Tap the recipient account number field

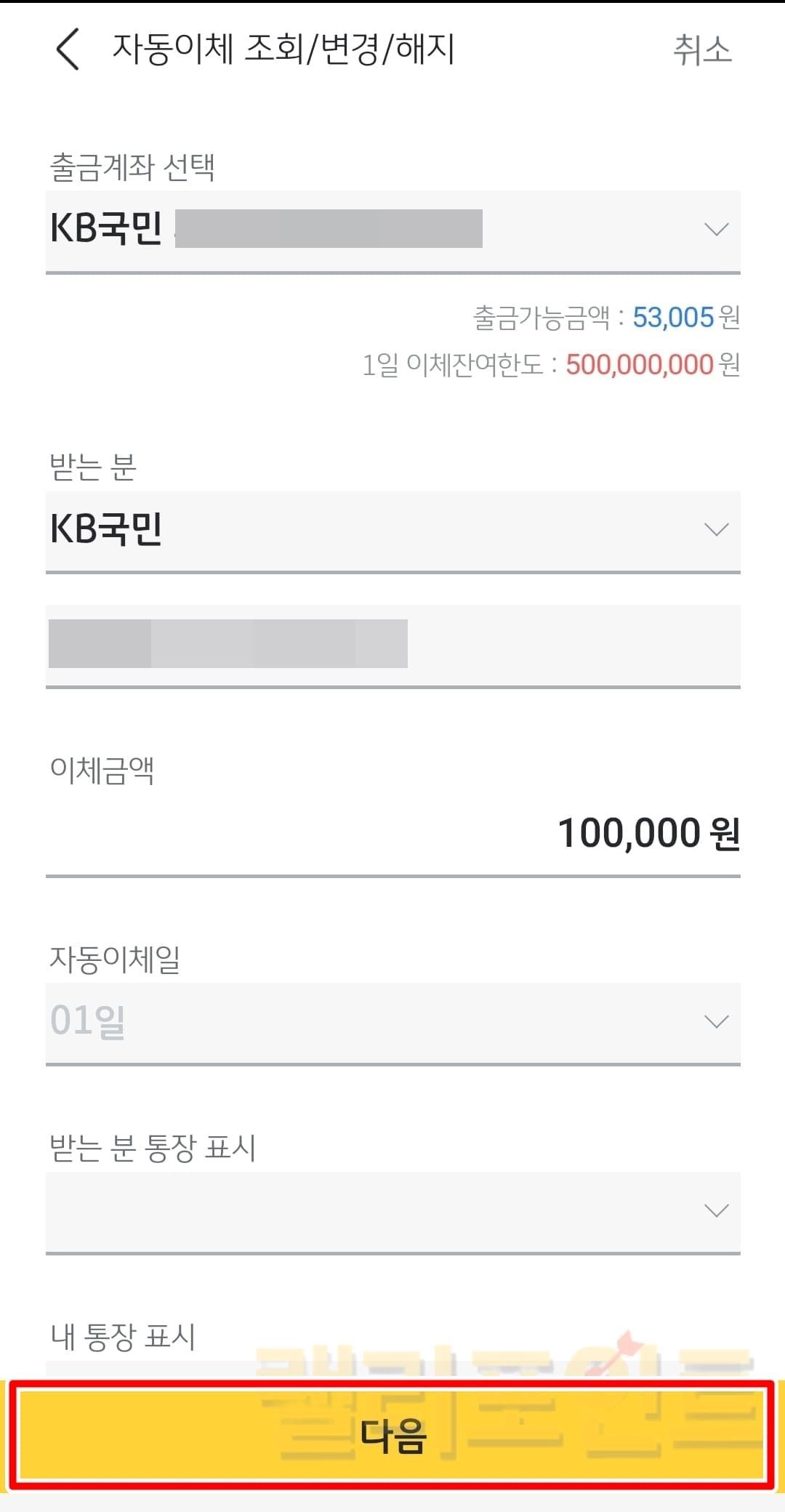[x=392, y=645]
